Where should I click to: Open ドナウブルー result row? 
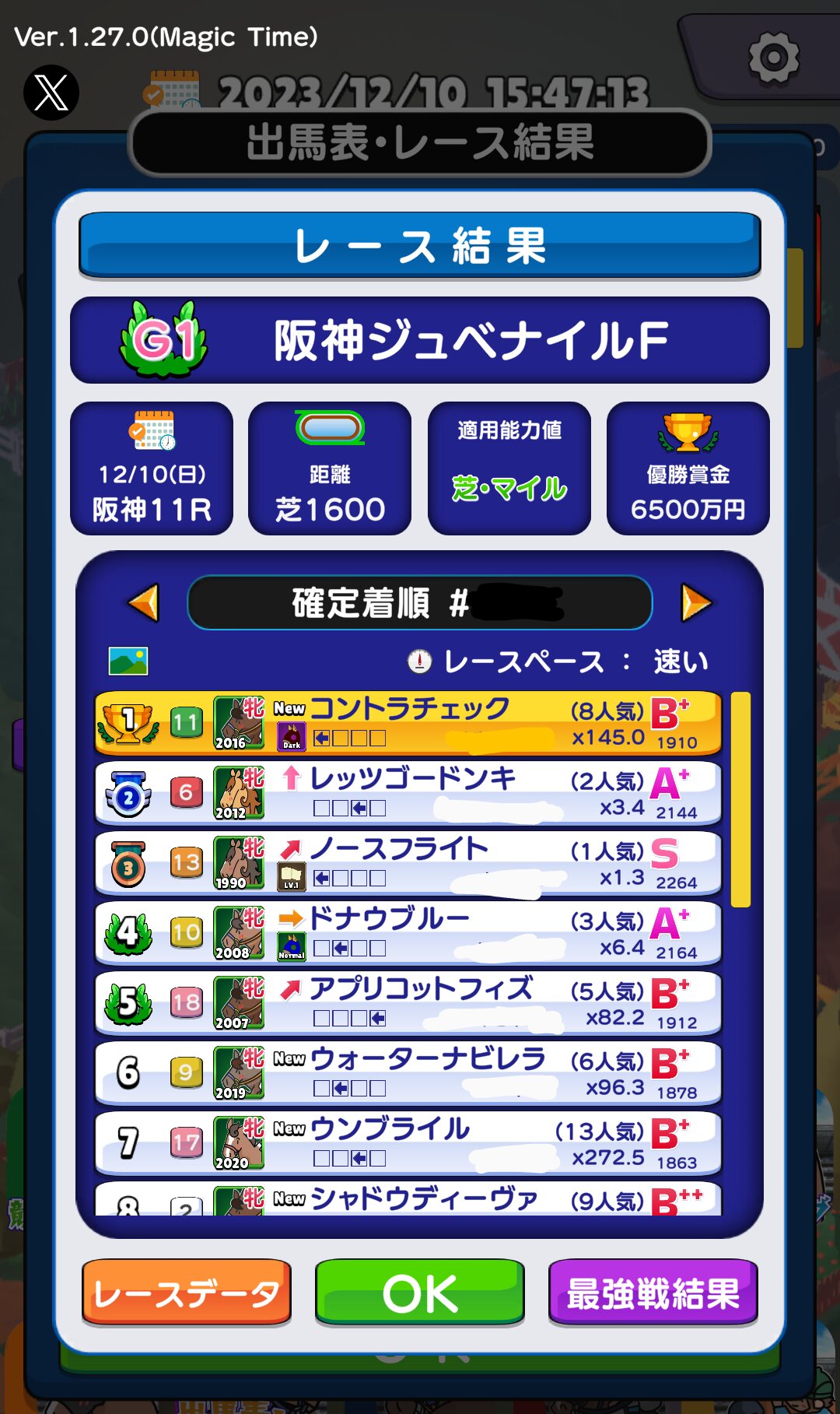point(408,933)
